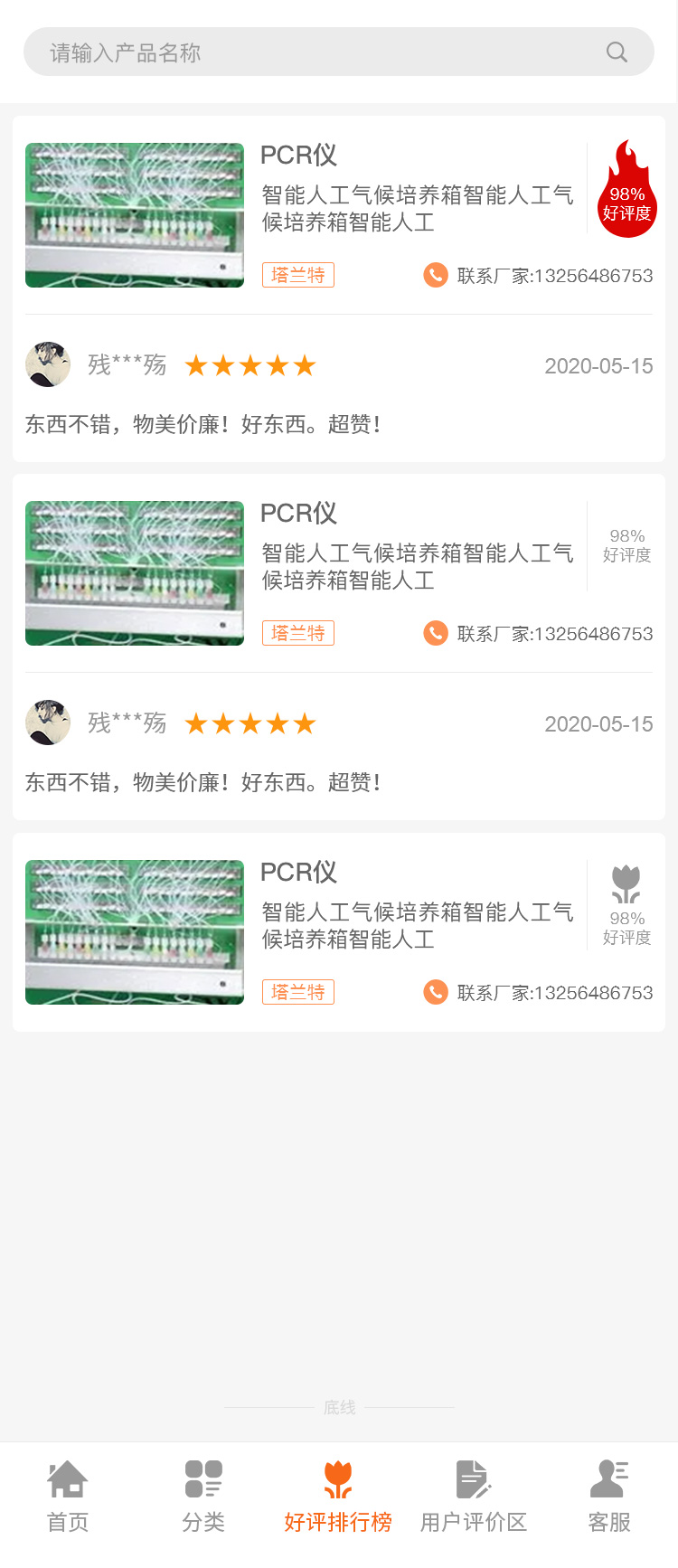Screen dimensions: 678x1568
Task: Switch to the 首页 tab
Action: click(x=68, y=1496)
